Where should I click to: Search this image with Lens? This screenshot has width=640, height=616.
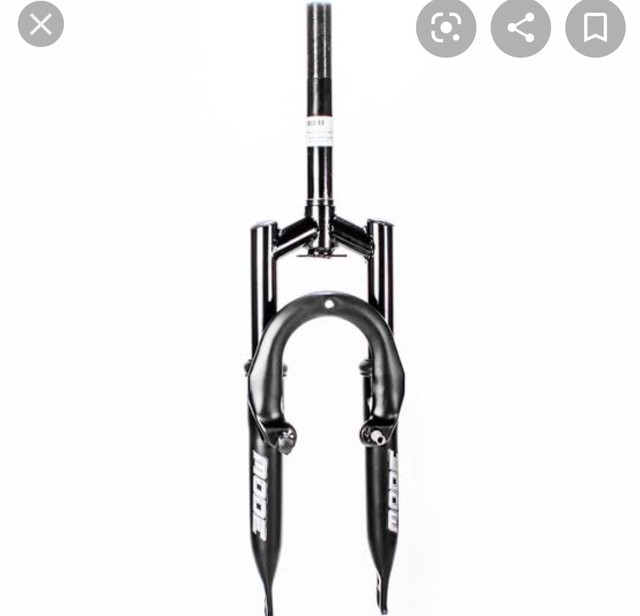tap(446, 27)
